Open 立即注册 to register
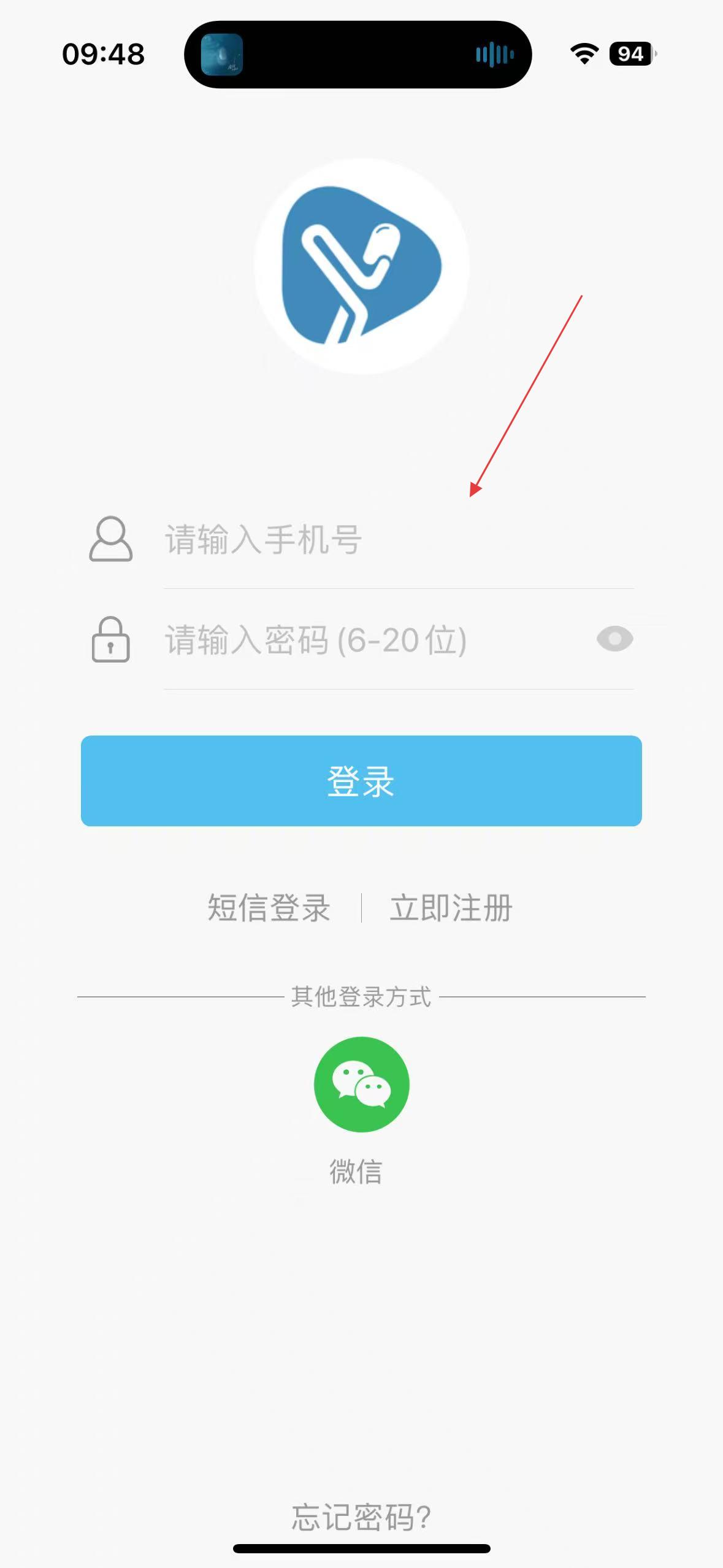Viewport: 723px width, 1568px height. 451,908
